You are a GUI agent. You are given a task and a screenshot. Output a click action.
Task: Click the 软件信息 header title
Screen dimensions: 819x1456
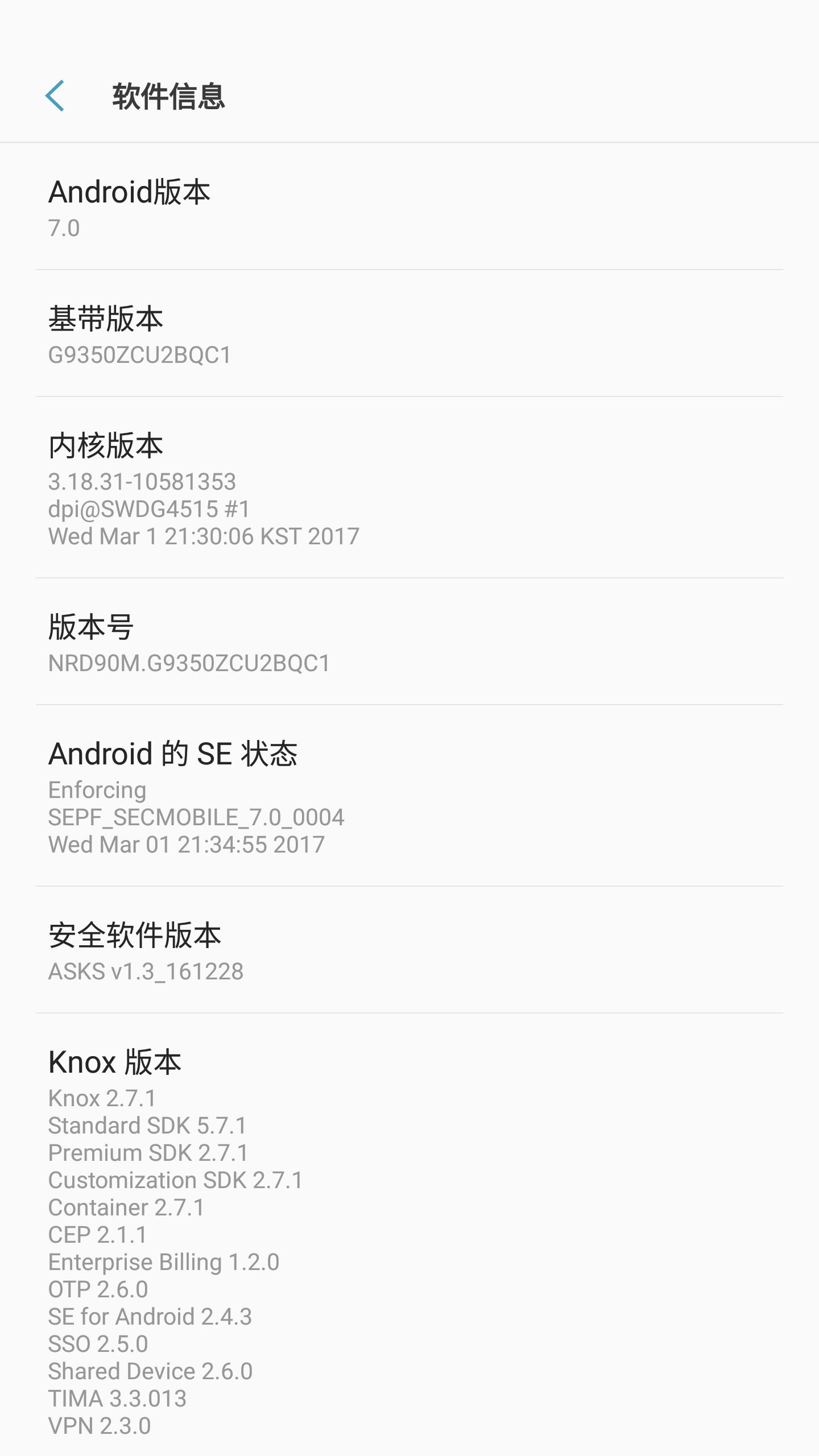tap(168, 97)
